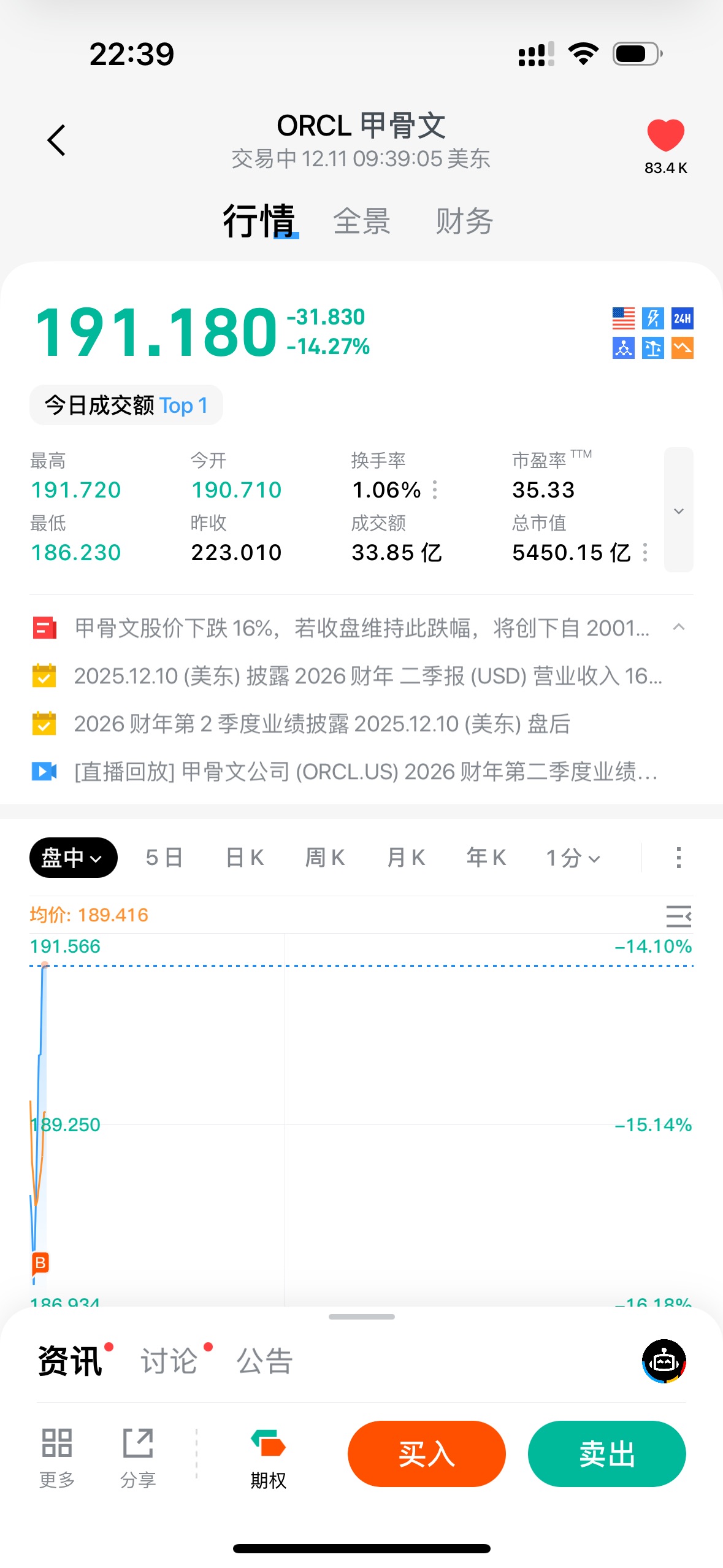Switch chart to 日K
The height and width of the screenshot is (1568, 723).
point(245,858)
